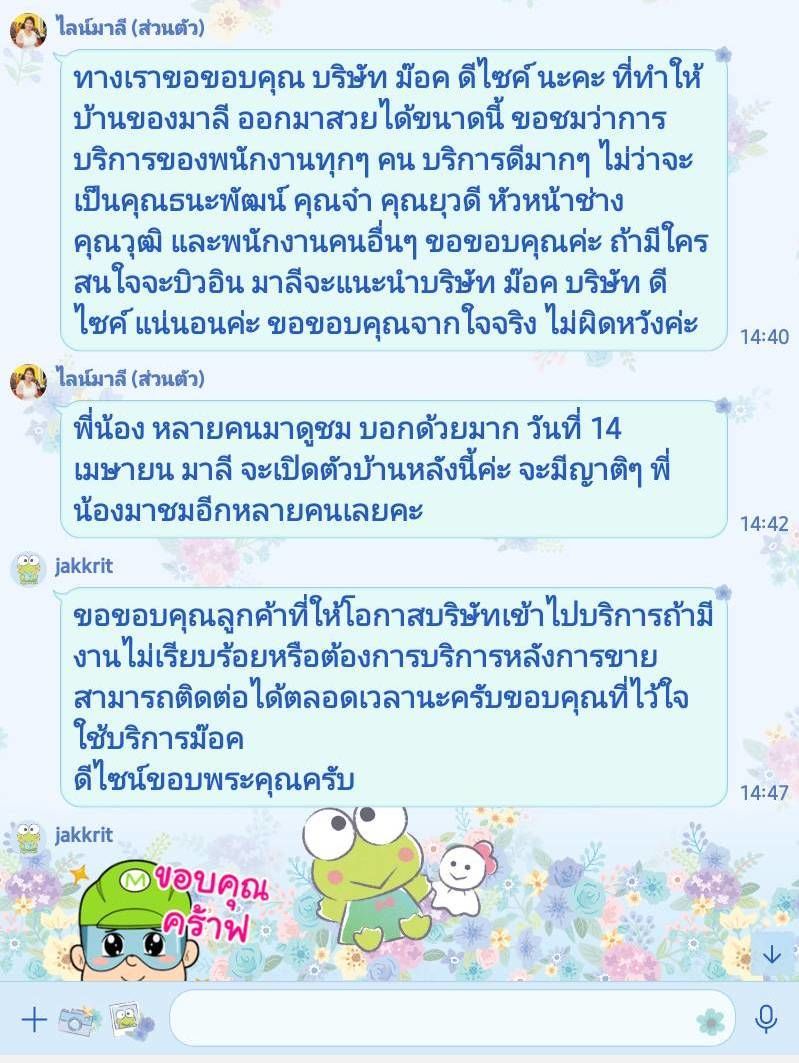This screenshot has width=799, height=1063.
Task: Open ไลน์มาลี profile picture on the 14:40 message
Action: click(28, 30)
